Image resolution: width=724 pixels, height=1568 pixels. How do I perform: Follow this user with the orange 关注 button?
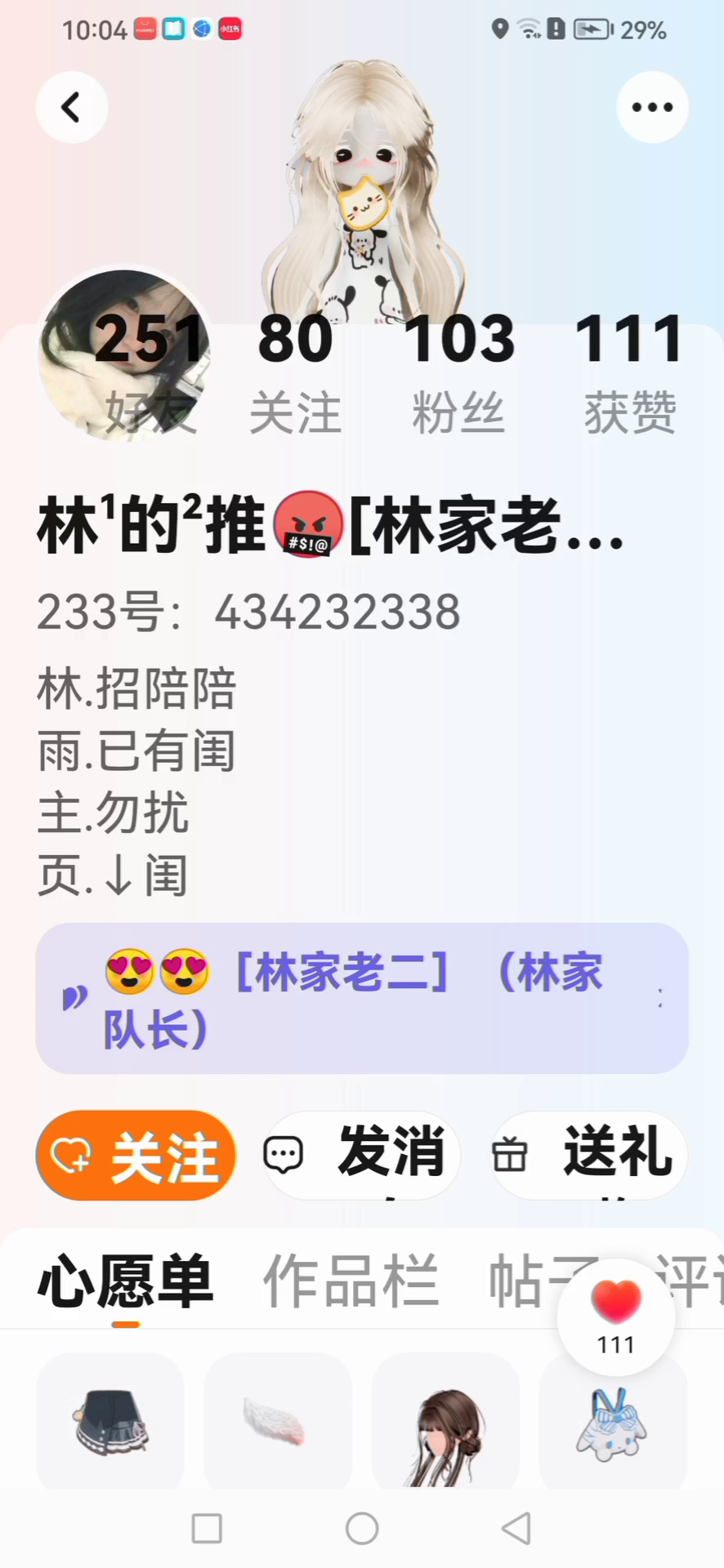point(136,1155)
